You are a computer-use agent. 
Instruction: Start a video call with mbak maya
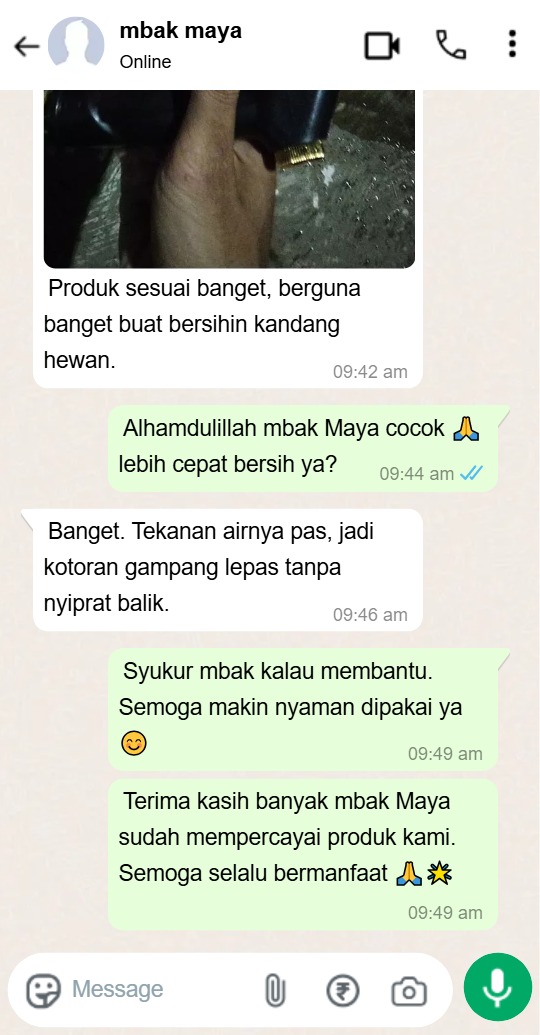382,46
